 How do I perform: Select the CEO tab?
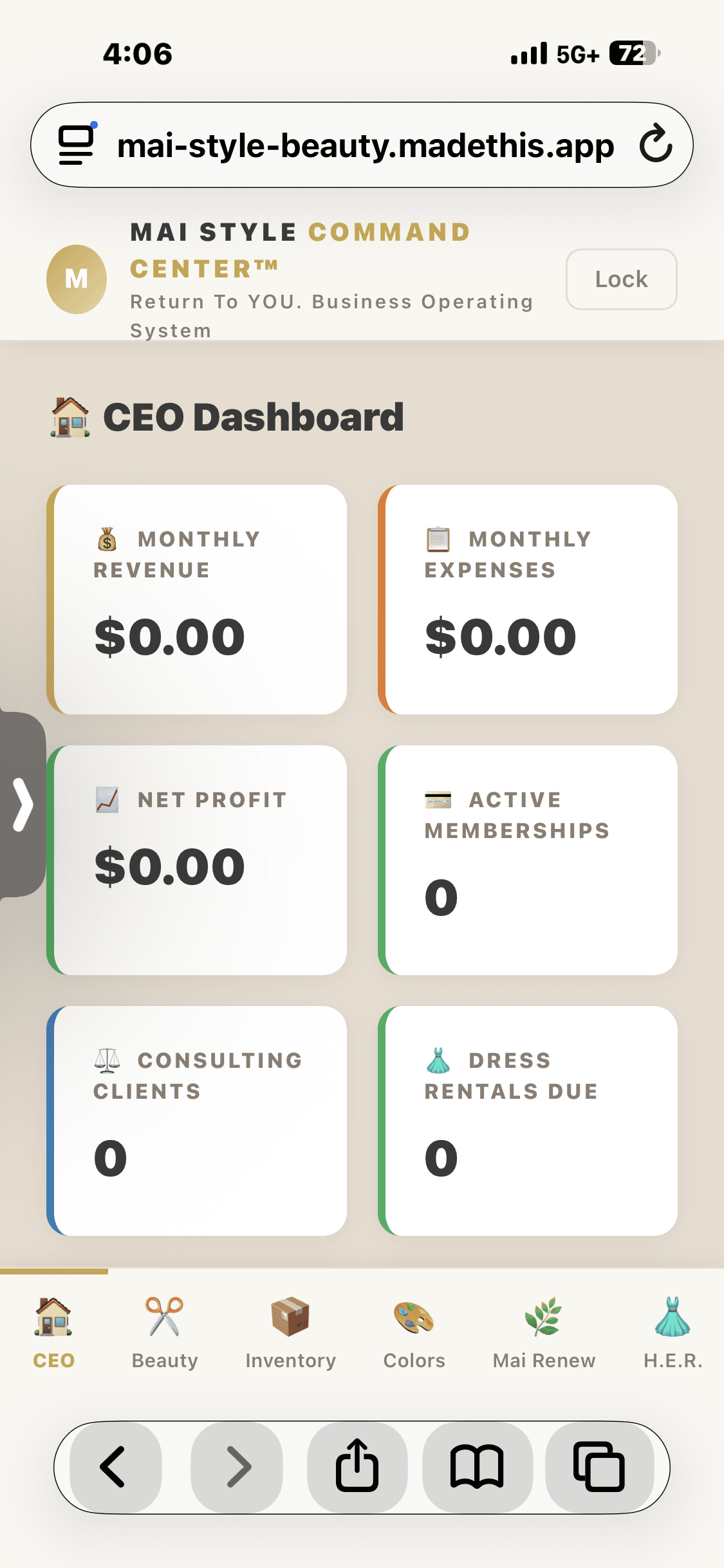[x=54, y=1334]
